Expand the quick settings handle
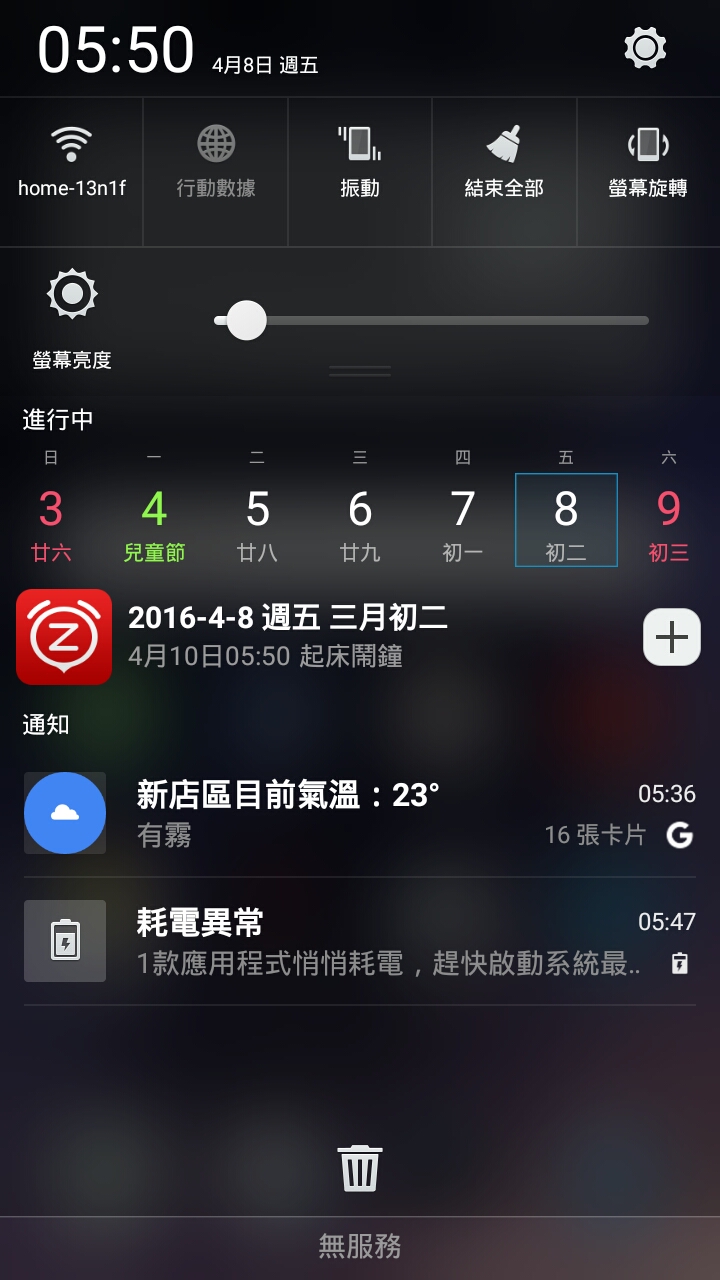The width and height of the screenshot is (720, 1280). click(360, 371)
